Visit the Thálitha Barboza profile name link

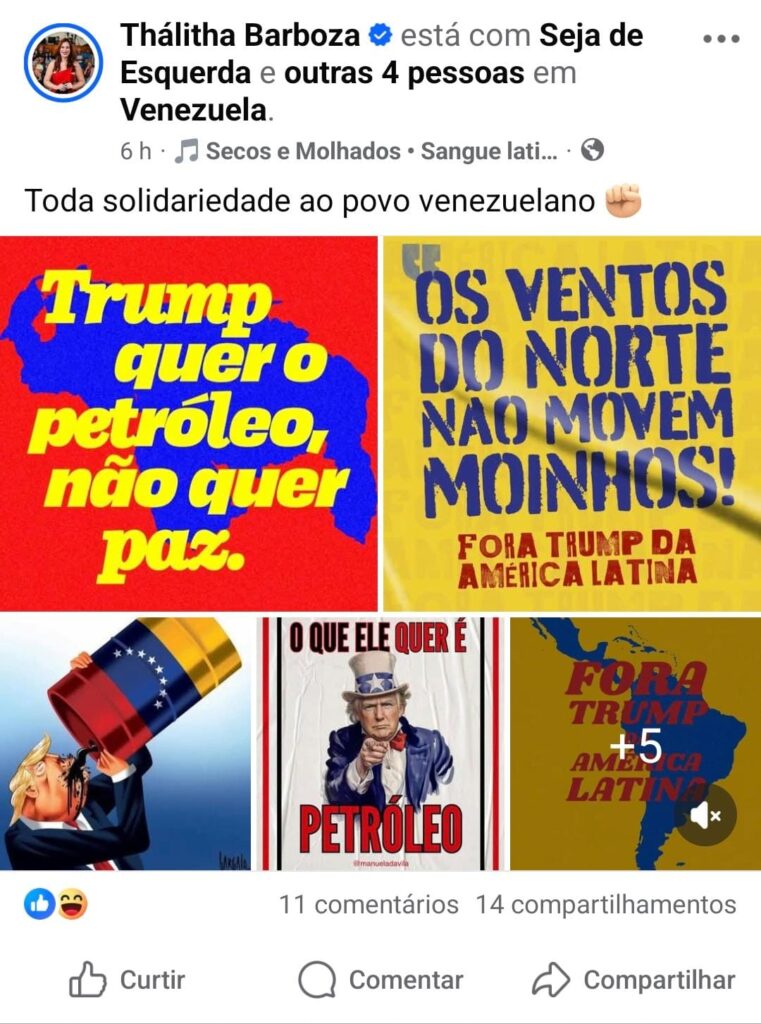(x=240, y=36)
